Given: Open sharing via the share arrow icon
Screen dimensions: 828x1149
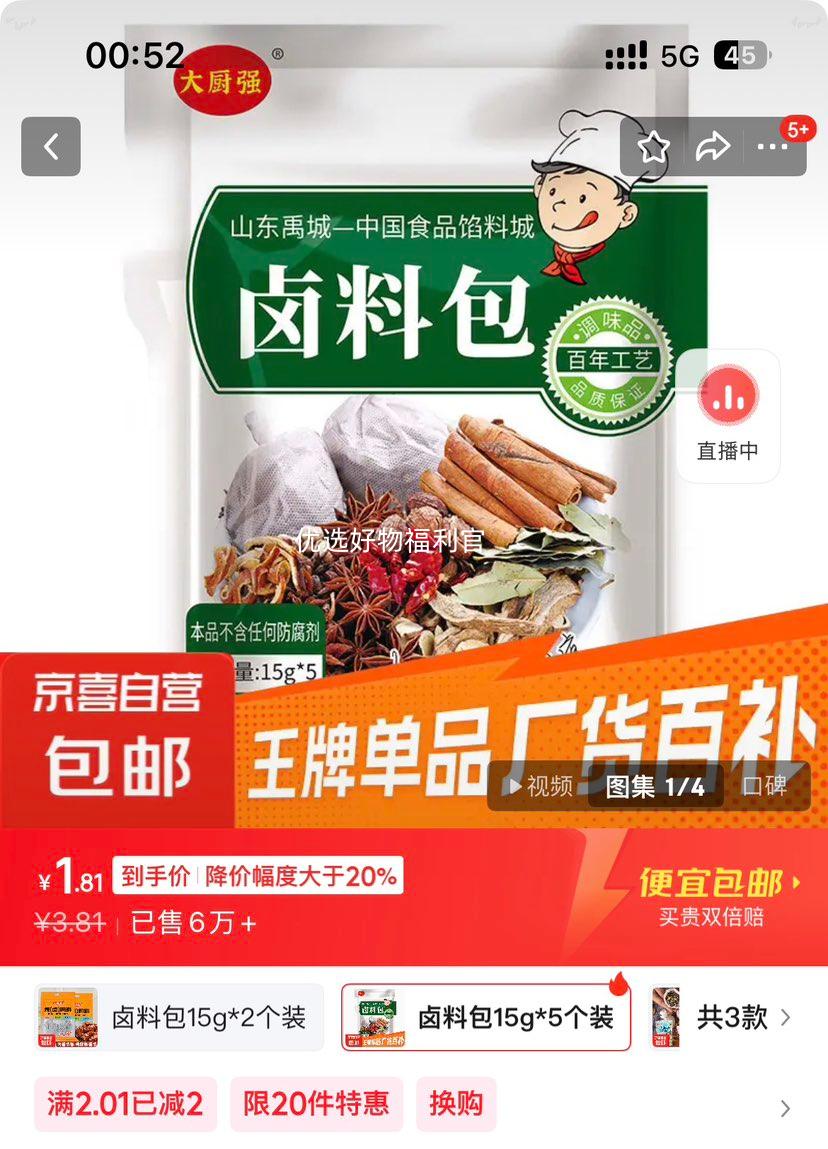Looking at the screenshot, I should (x=713, y=146).
